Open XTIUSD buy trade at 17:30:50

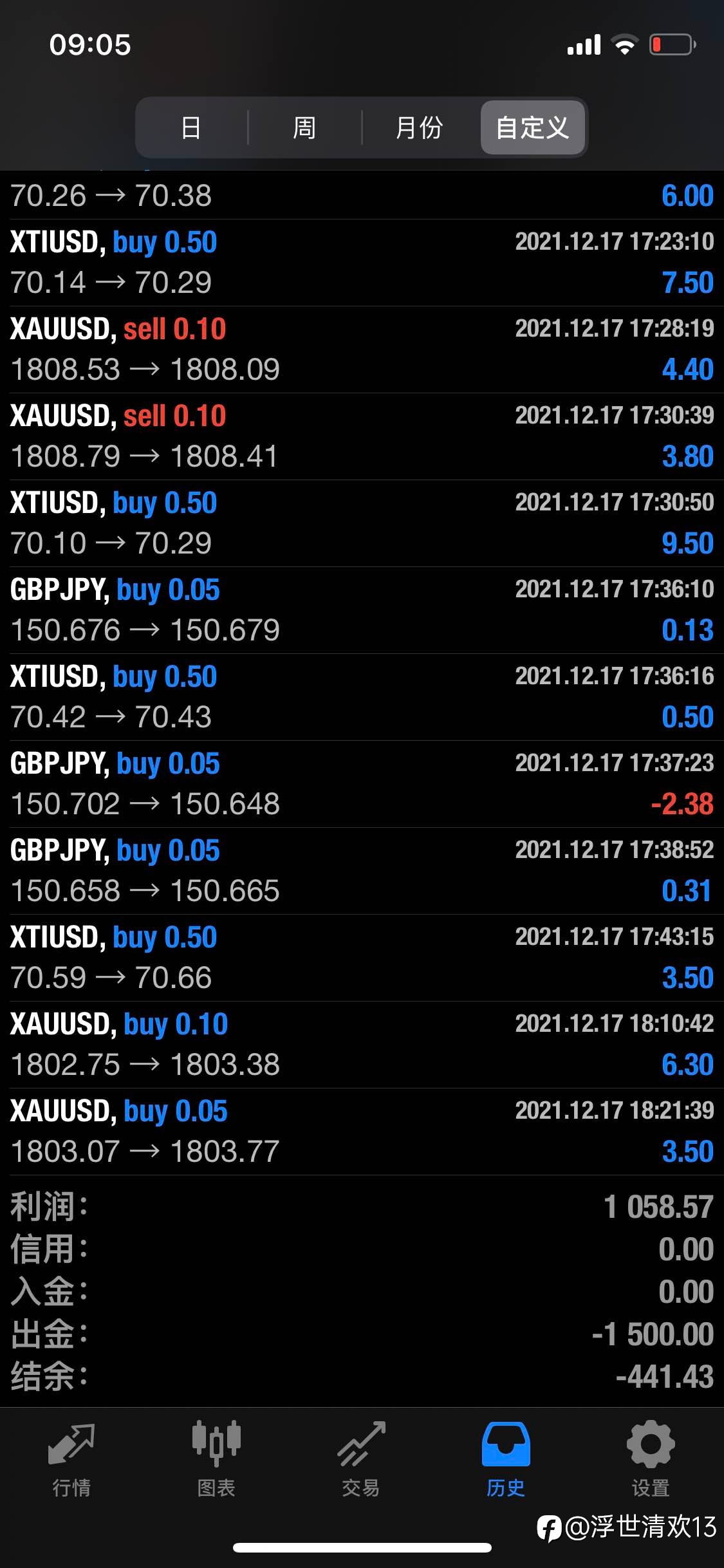[x=362, y=523]
